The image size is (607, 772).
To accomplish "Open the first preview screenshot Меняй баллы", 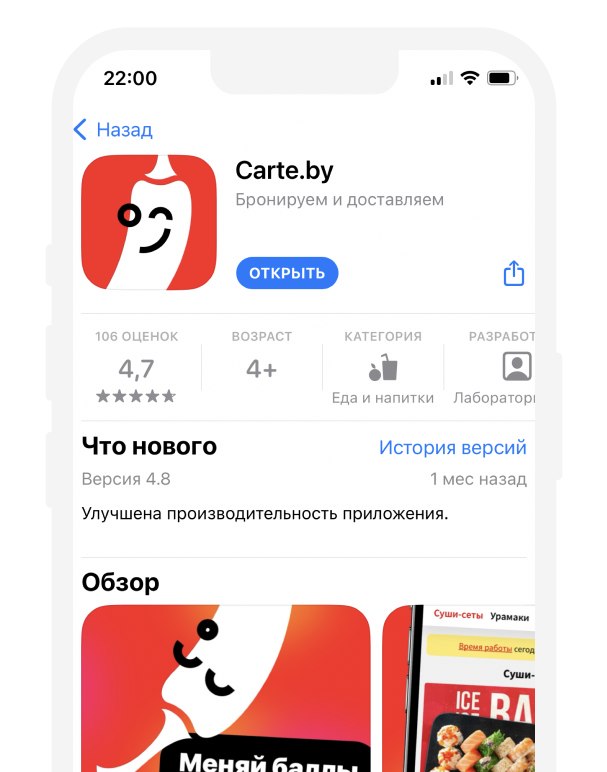I will tap(225, 688).
